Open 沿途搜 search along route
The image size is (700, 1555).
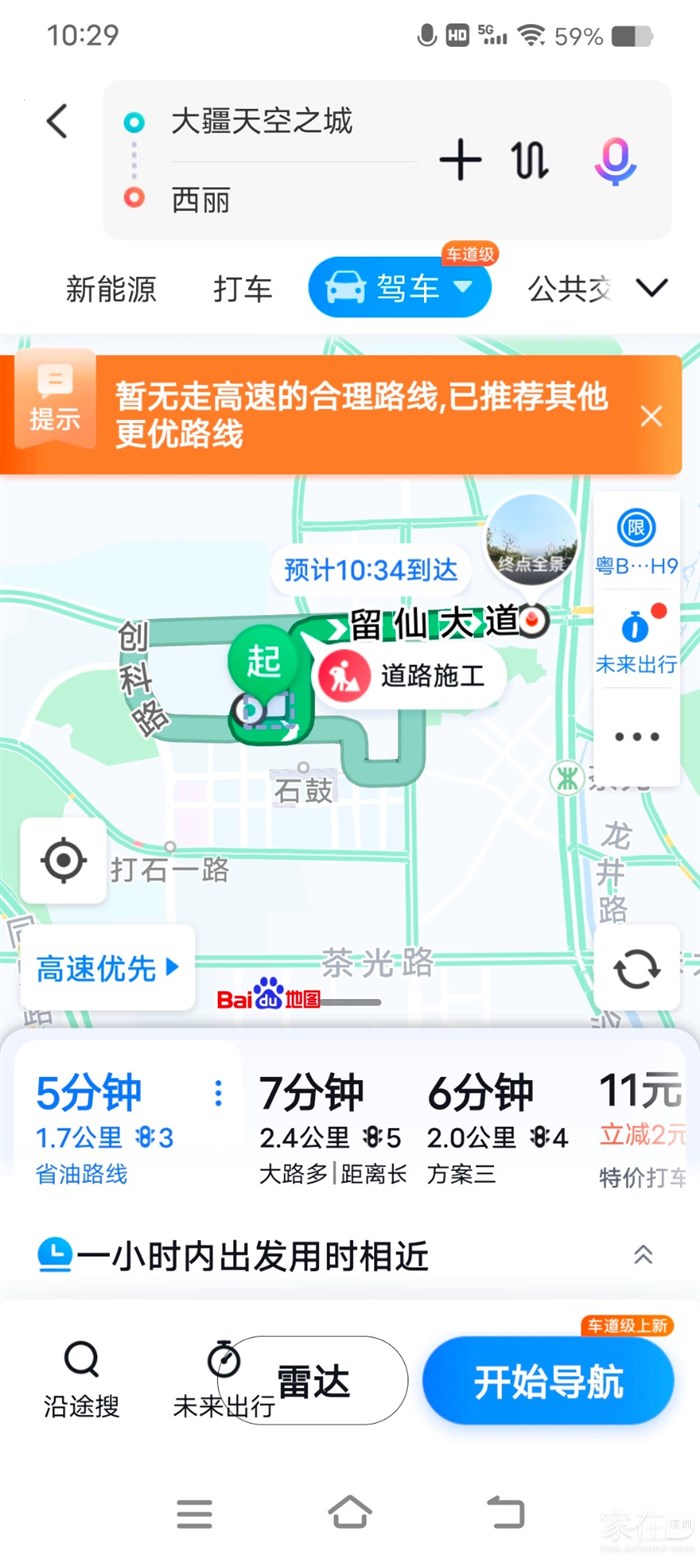click(81, 1380)
